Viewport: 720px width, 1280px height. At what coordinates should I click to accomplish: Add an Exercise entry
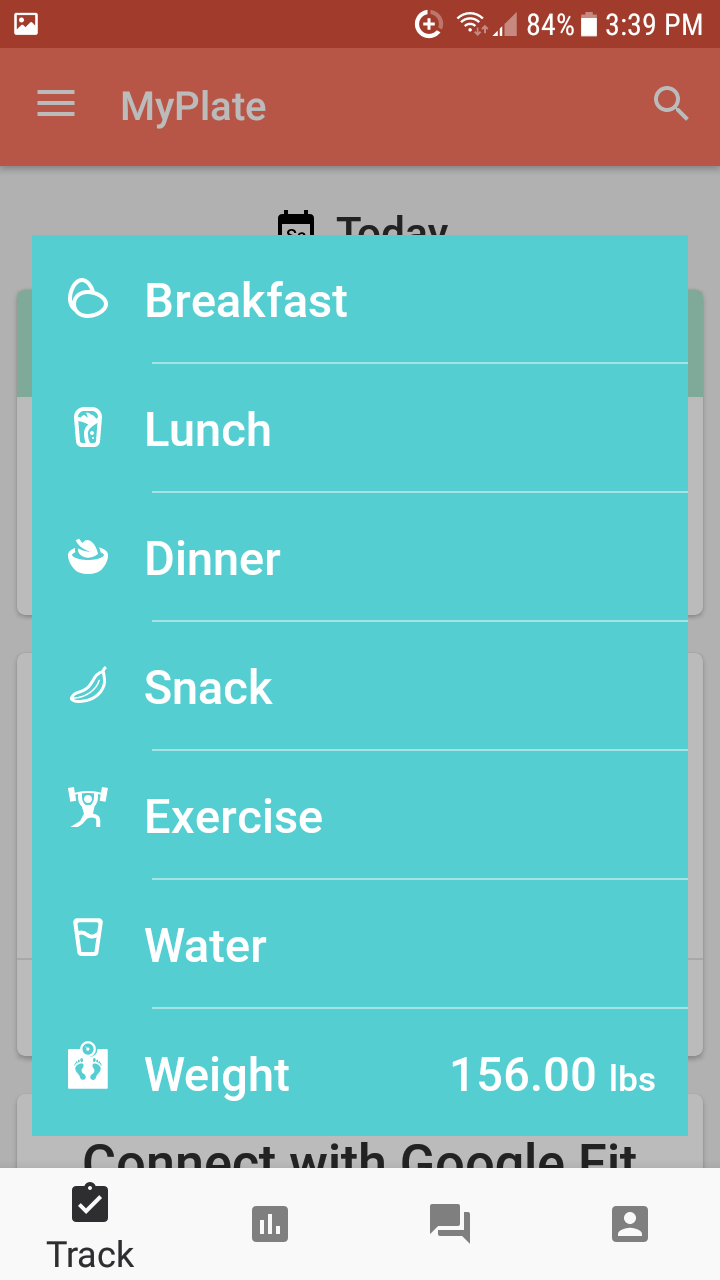point(360,816)
